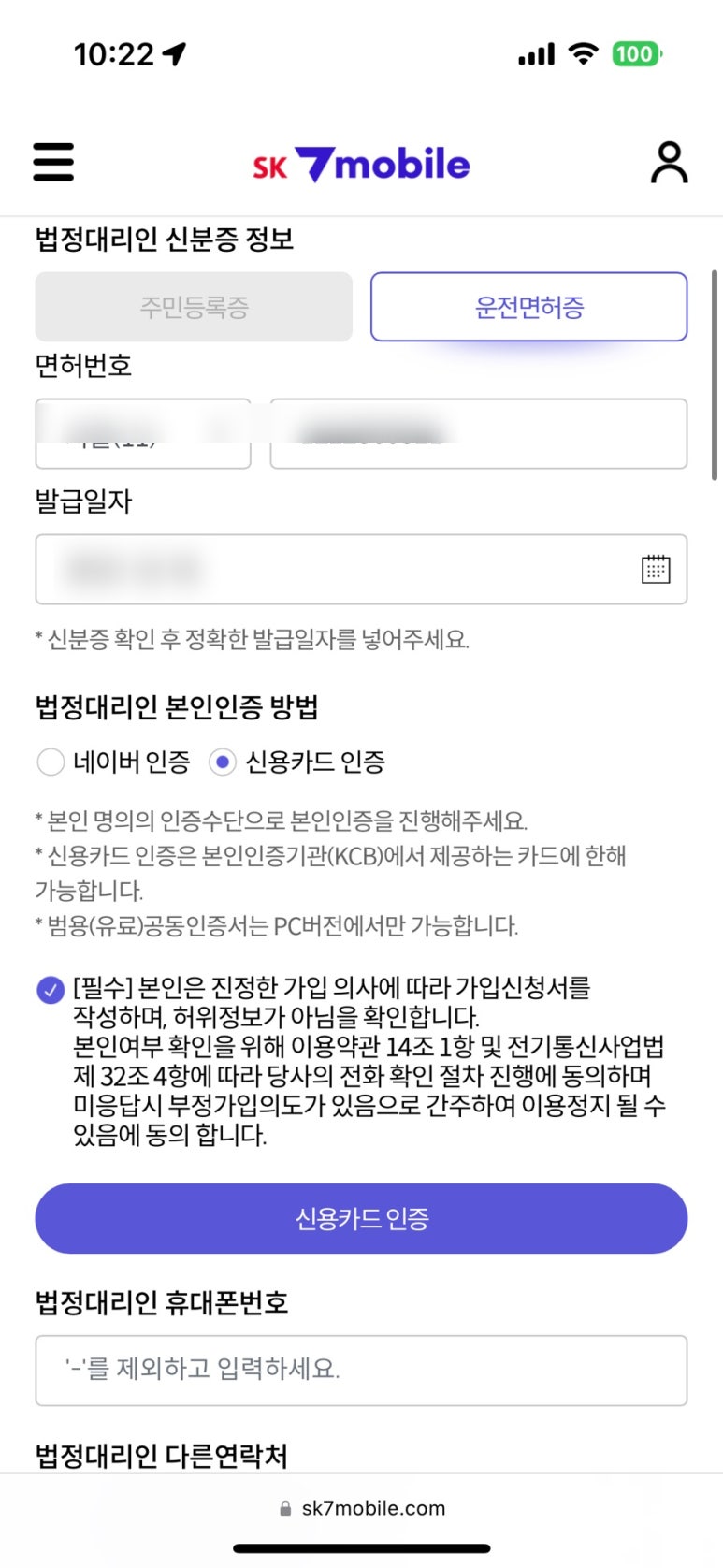Screen dimensions: 723x1568
Task: Focus the 법정대리인 휴대폰번호 field
Action: pos(361,1370)
